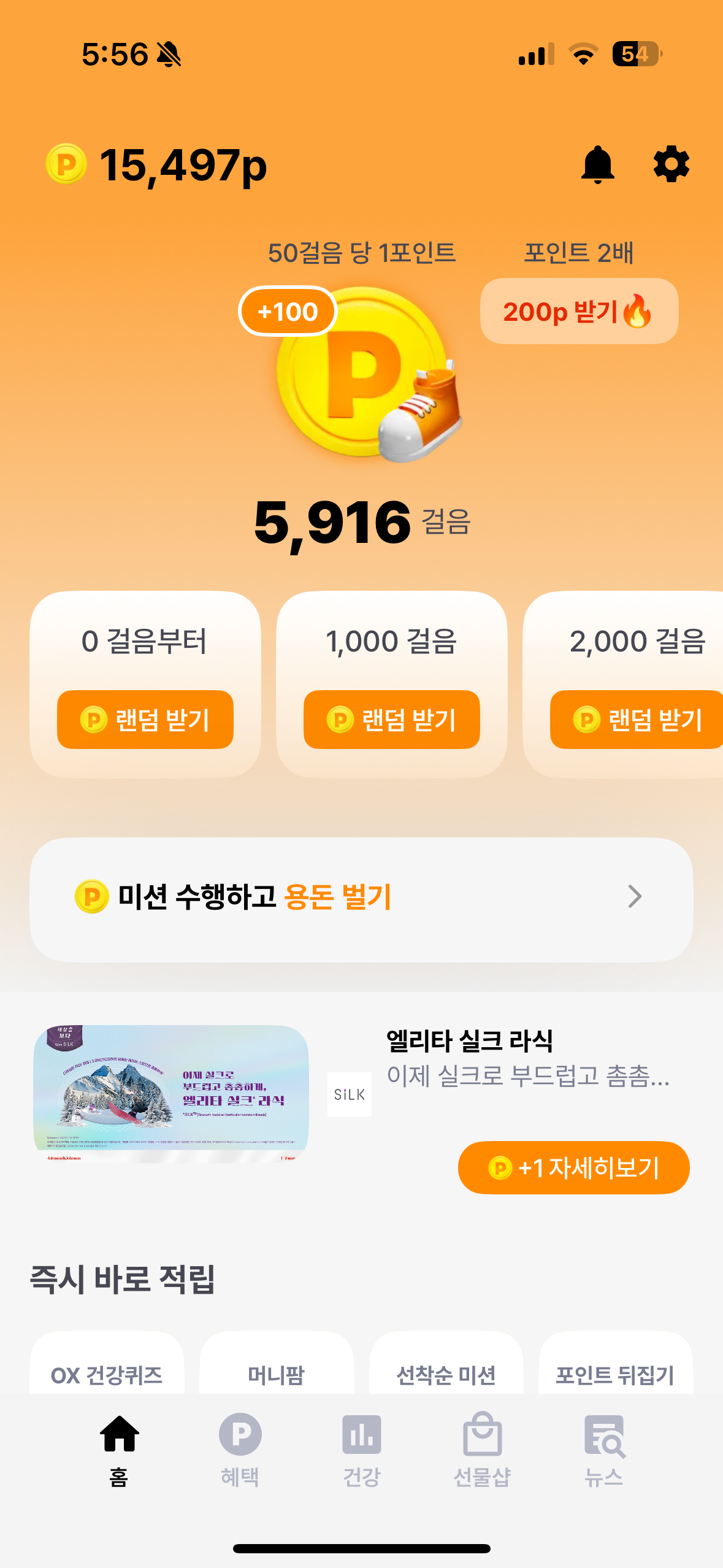The image size is (723, 1568).
Task: Open the notifications bell
Action: (597, 164)
